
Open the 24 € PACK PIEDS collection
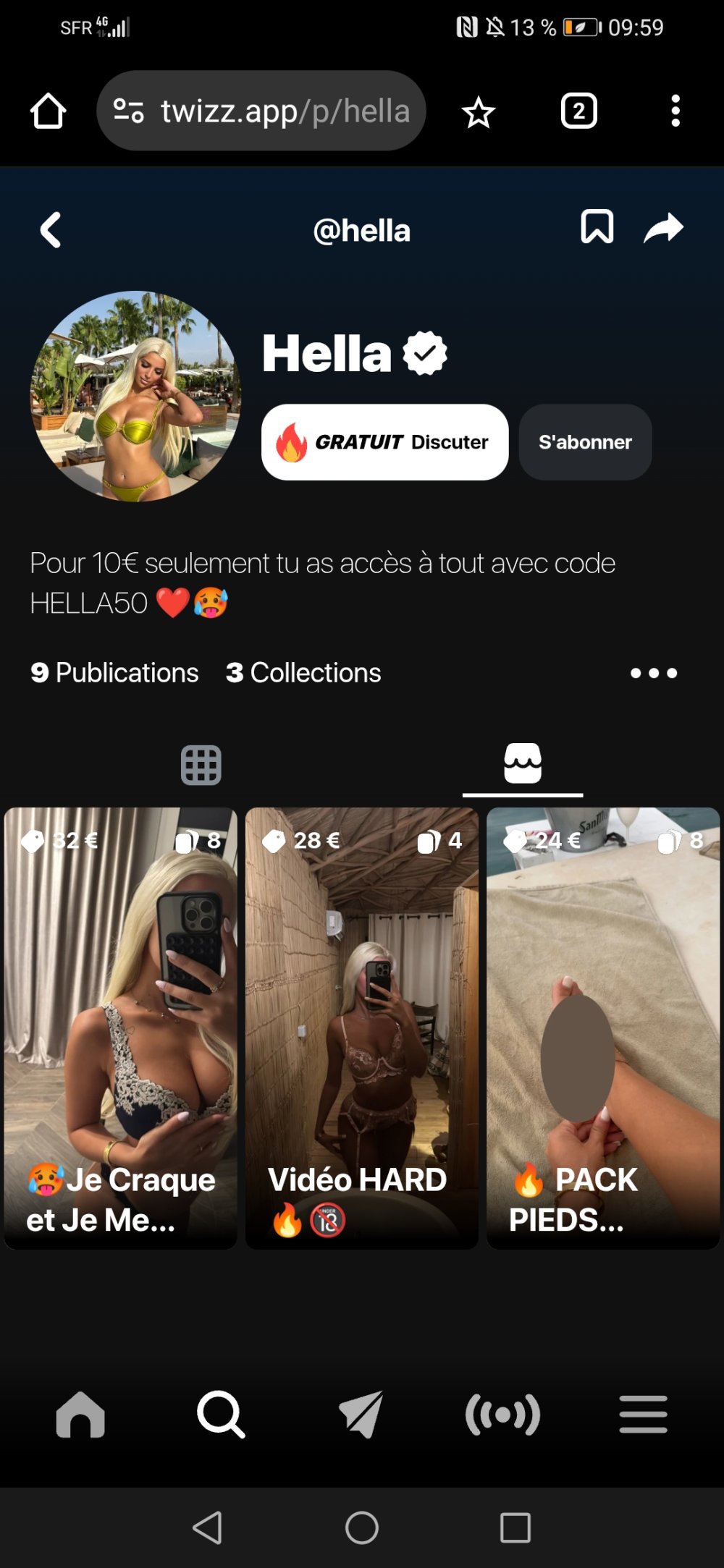603,1027
